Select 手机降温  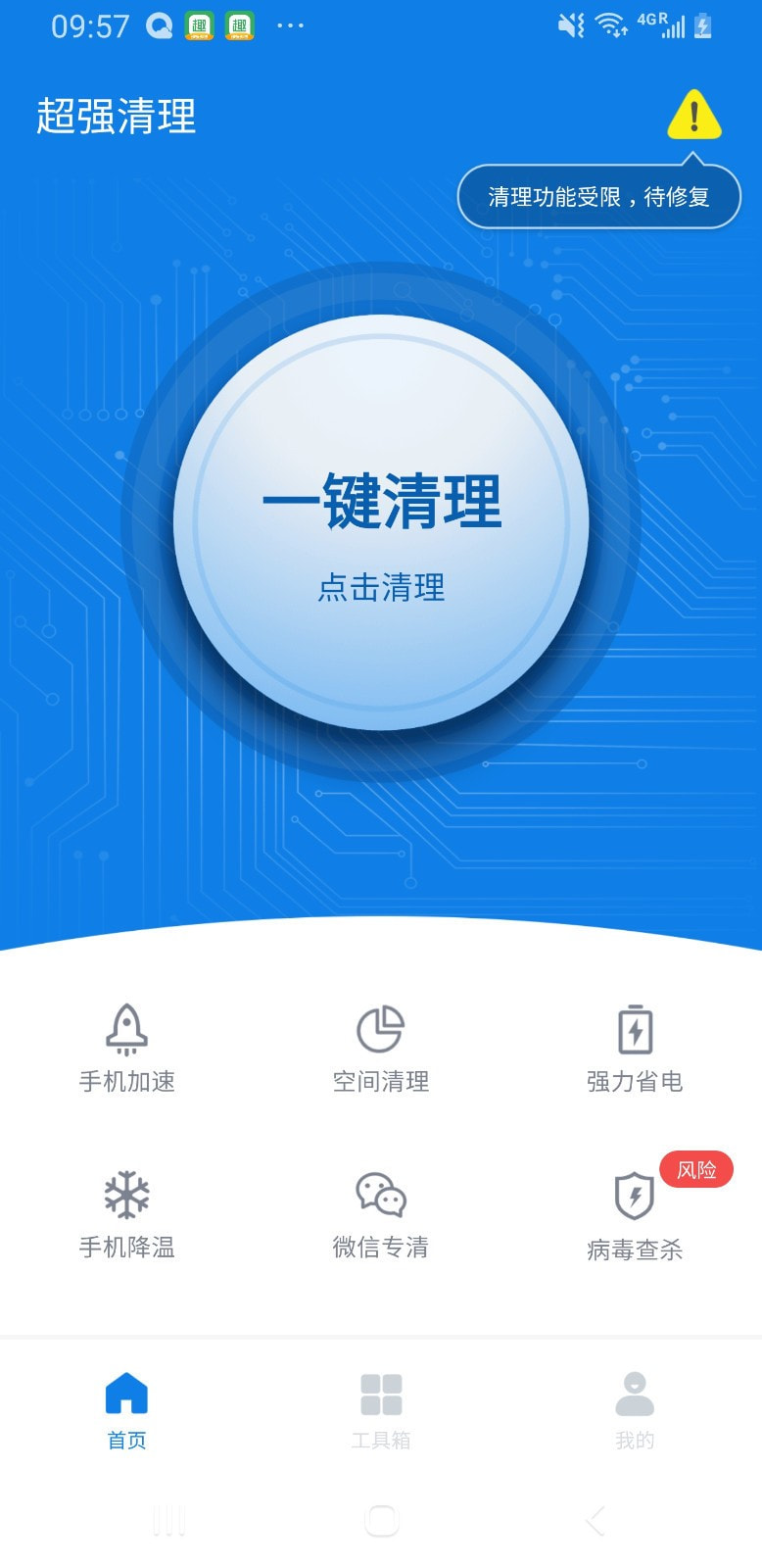point(127,1215)
